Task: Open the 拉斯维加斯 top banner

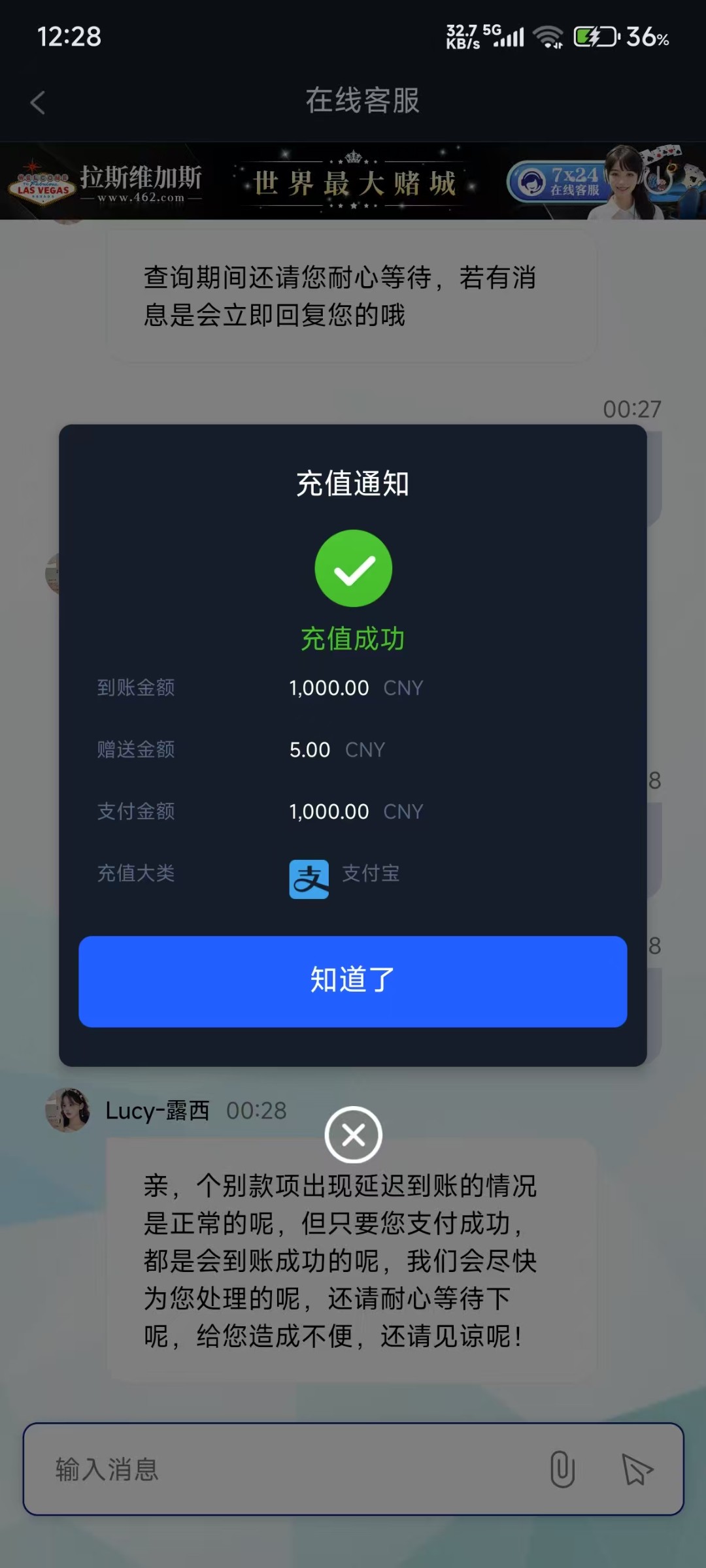Action: (x=353, y=182)
